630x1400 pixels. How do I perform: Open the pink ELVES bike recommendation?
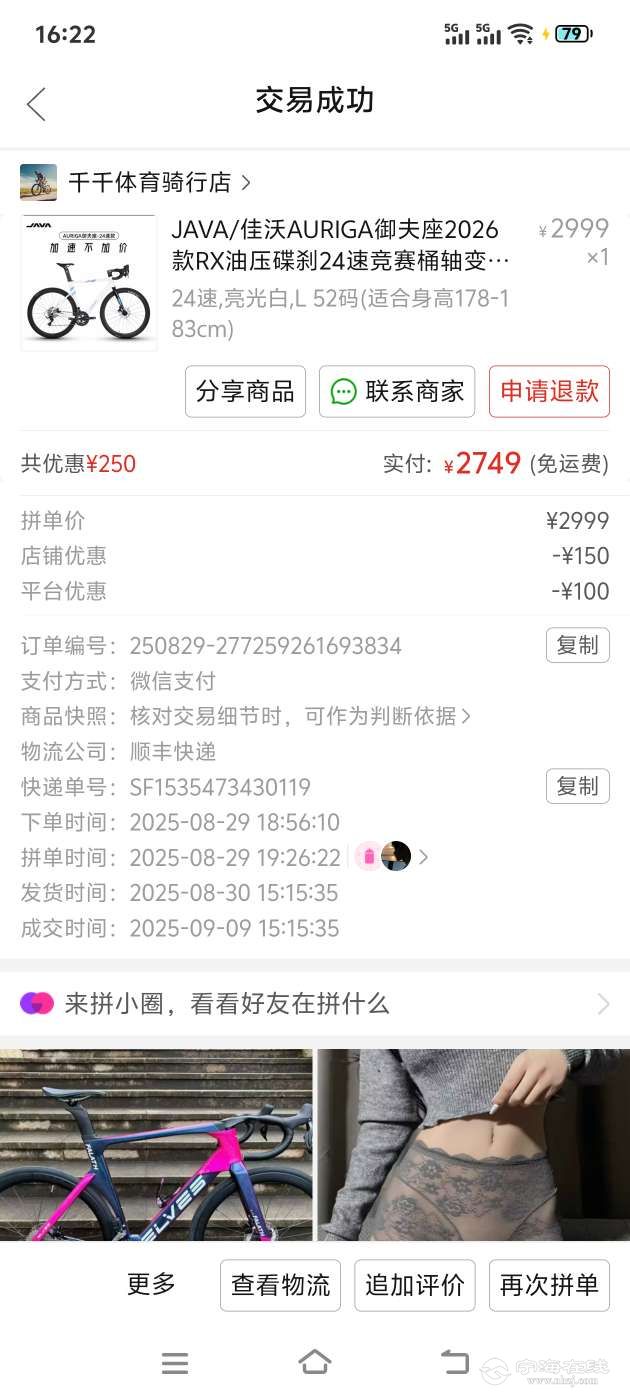point(156,1144)
